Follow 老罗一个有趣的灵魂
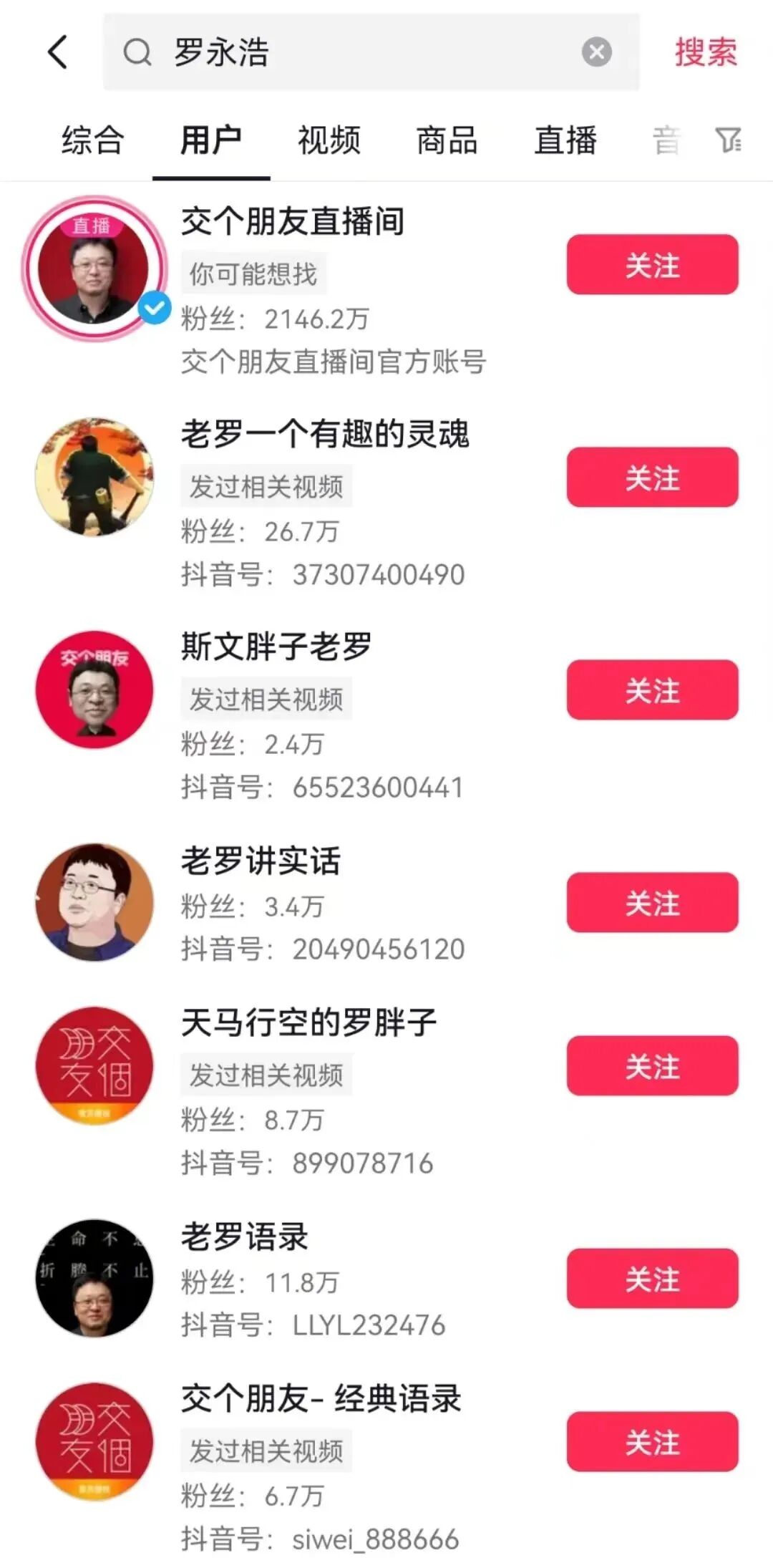Screen dimensions: 773x1568 (x=652, y=477)
